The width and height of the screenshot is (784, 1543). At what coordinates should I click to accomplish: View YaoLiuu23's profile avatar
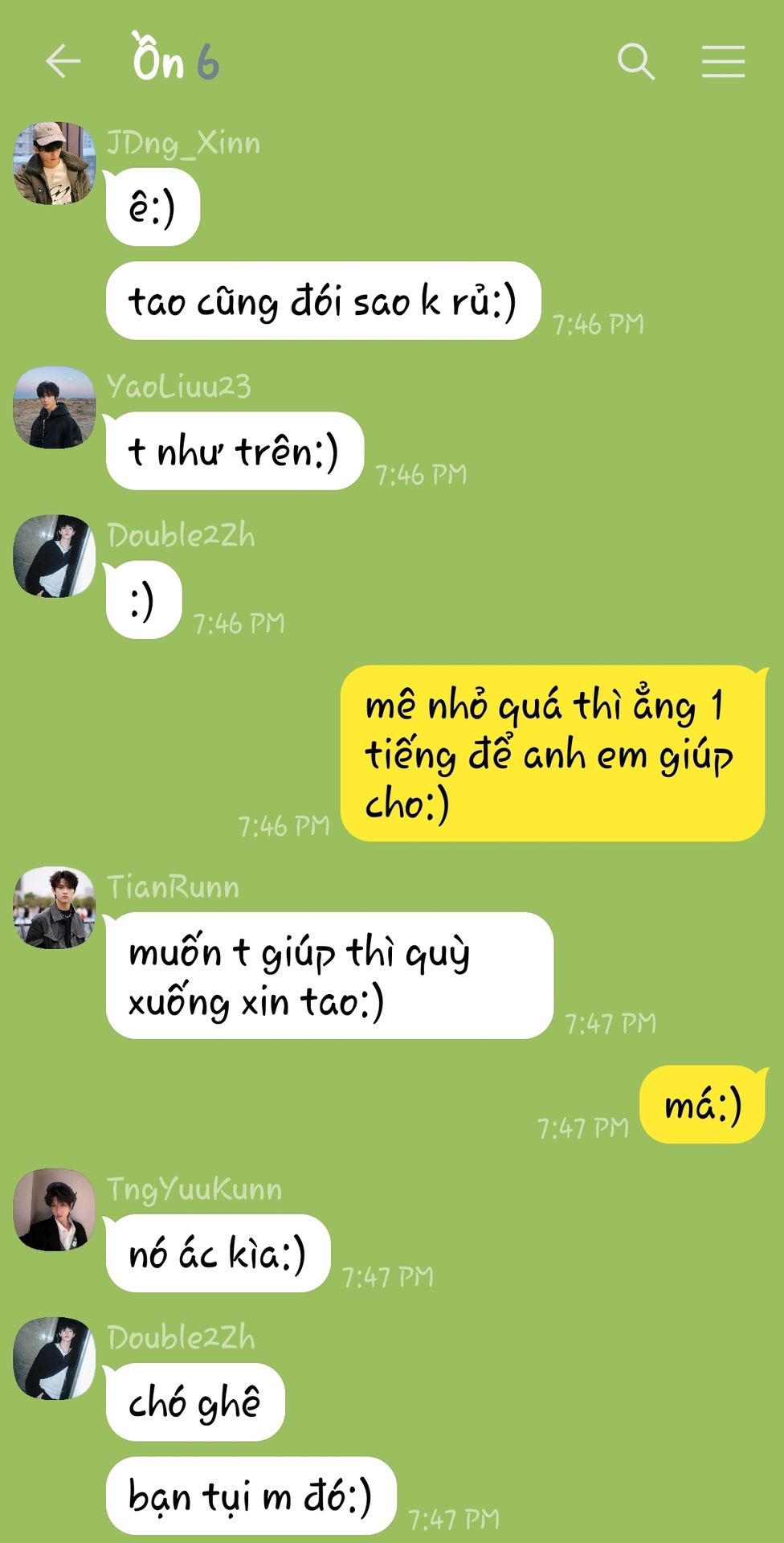coord(55,407)
